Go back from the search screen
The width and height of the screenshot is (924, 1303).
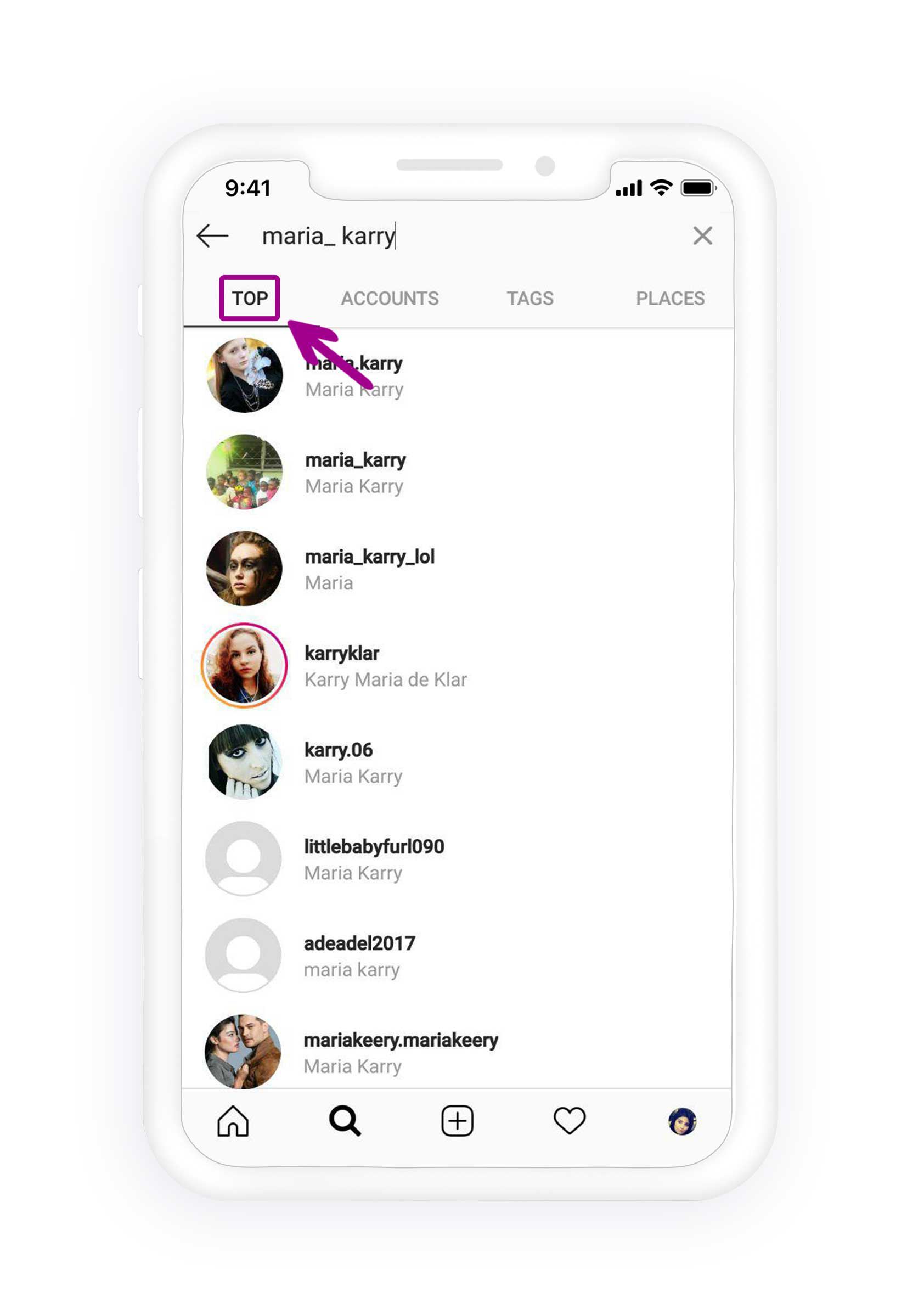coord(212,235)
